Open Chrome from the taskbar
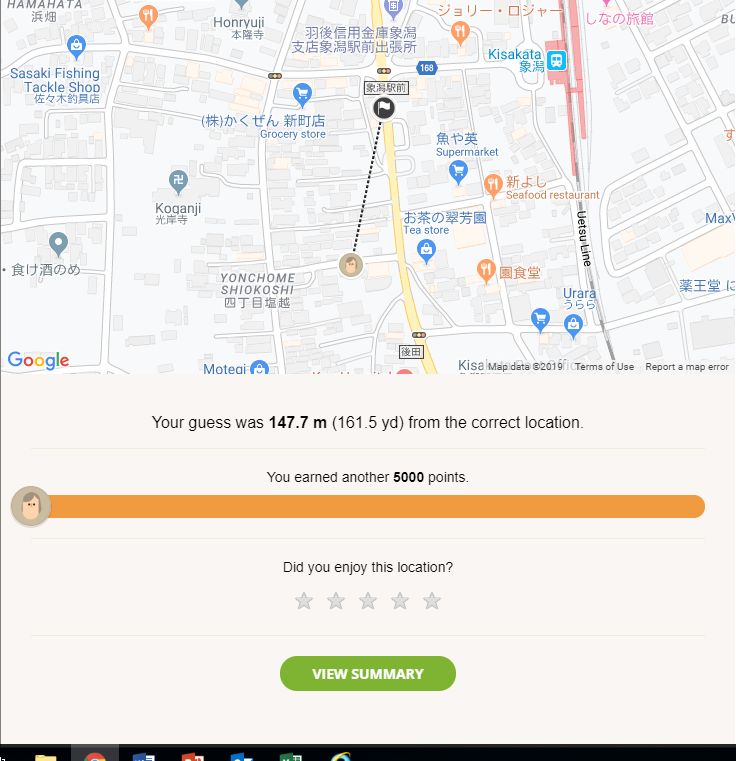The height and width of the screenshot is (761, 736). click(95, 755)
